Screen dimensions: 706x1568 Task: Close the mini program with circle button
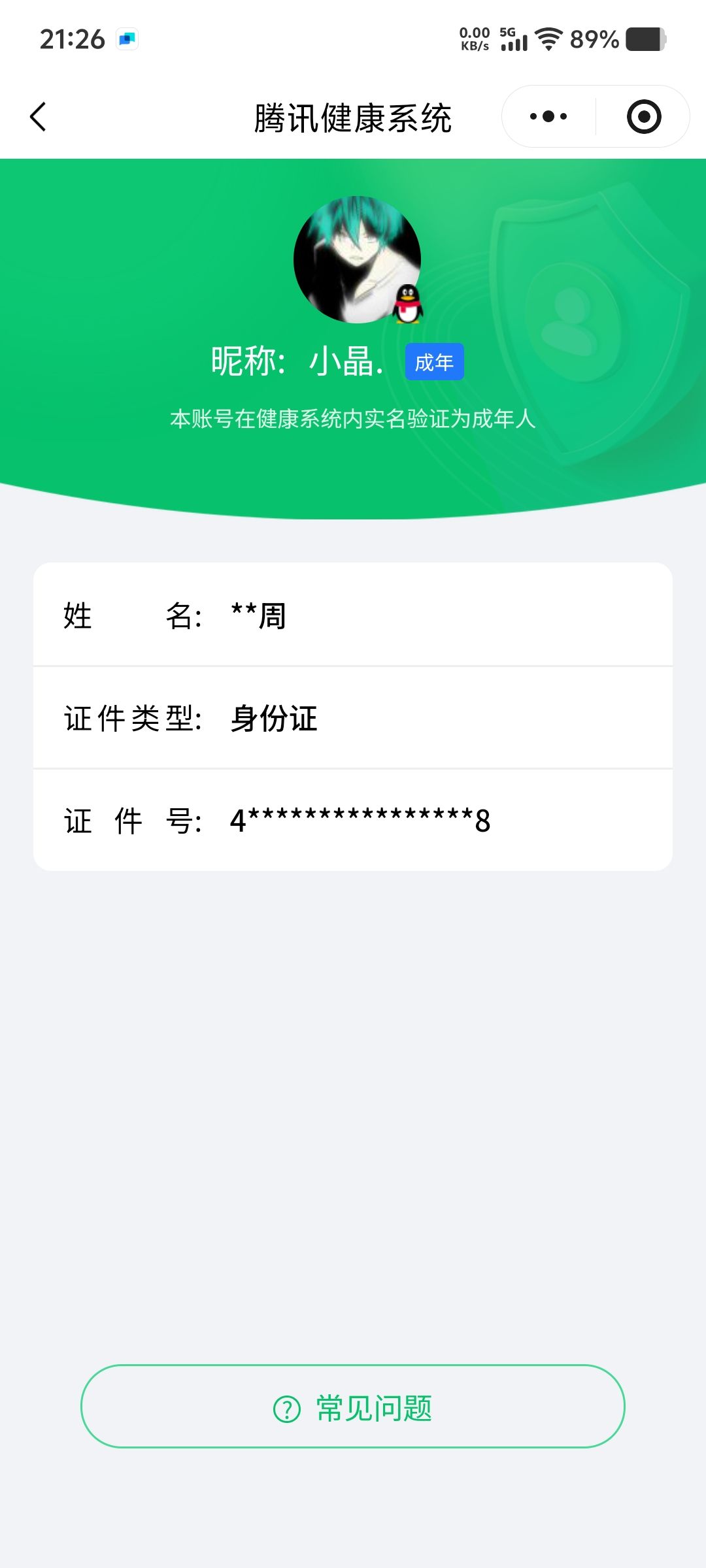(x=643, y=117)
